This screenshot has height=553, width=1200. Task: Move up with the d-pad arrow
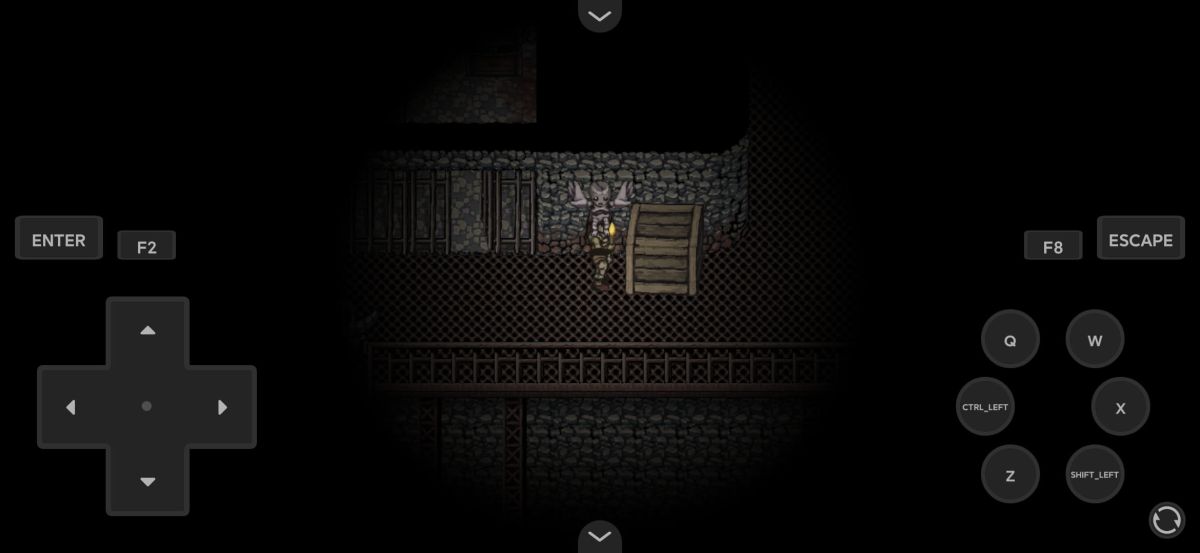tap(147, 331)
